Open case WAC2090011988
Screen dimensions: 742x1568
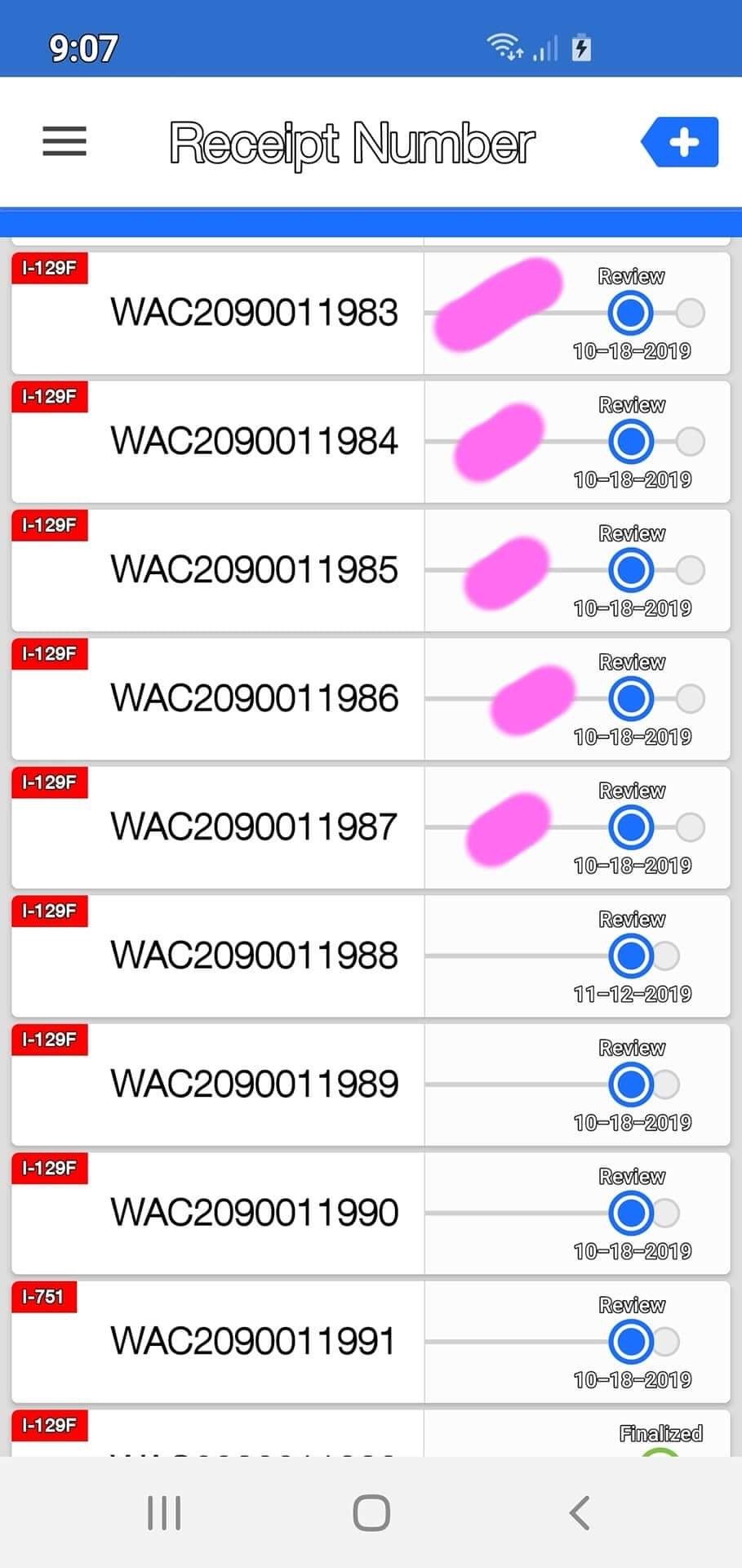(x=371, y=956)
